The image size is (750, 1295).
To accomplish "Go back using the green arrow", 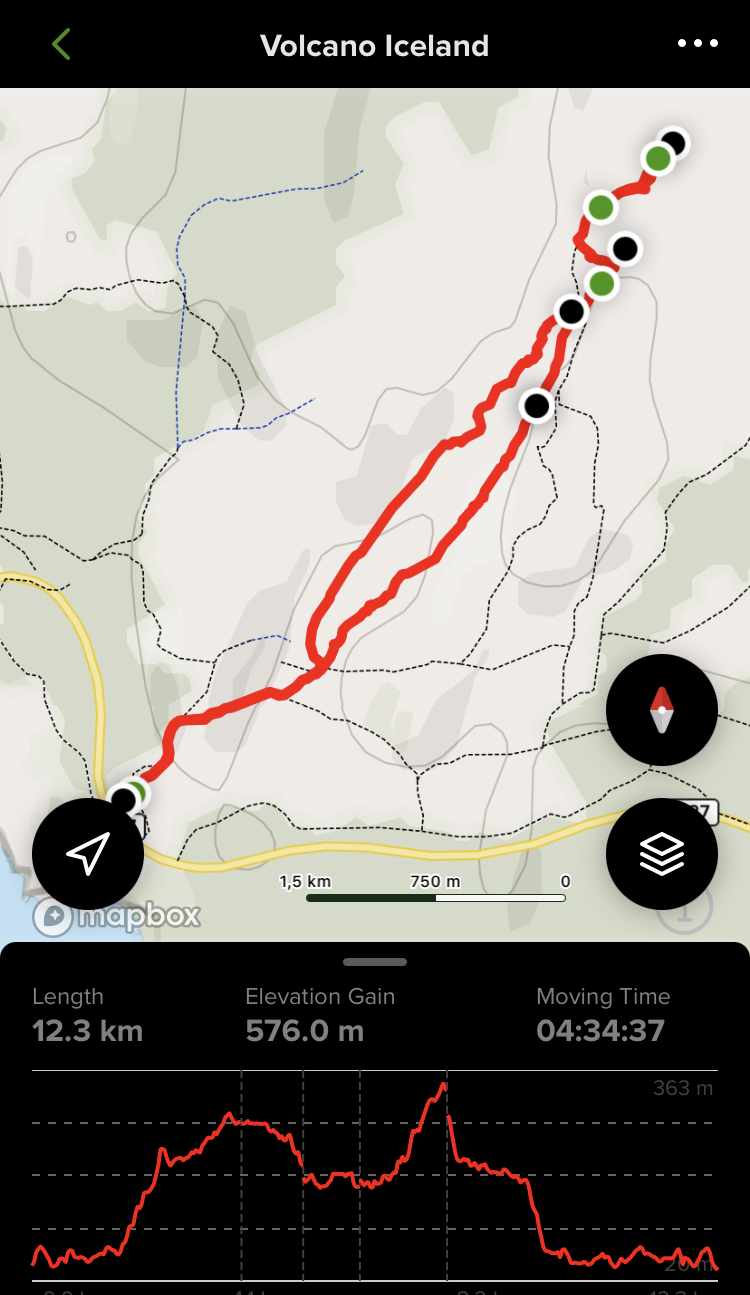I will pyautogui.click(x=62, y=45).
